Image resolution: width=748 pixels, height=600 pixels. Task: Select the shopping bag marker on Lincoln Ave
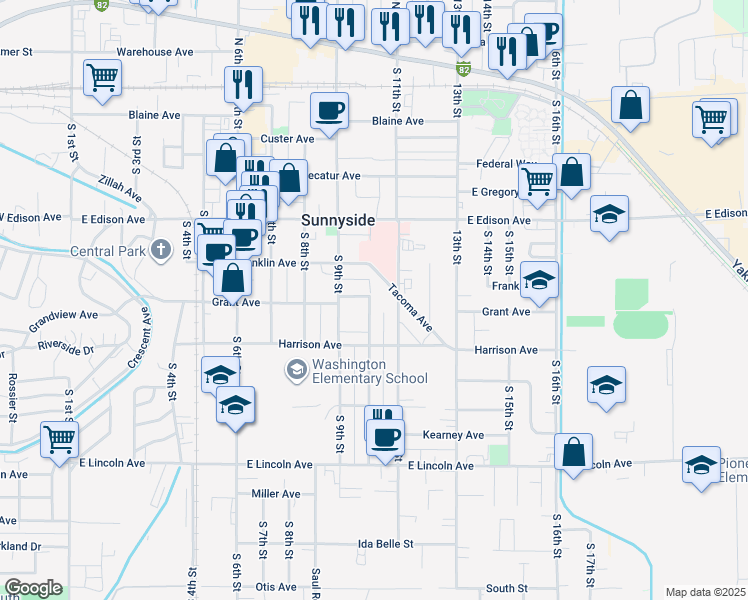[x=573, y=451]
